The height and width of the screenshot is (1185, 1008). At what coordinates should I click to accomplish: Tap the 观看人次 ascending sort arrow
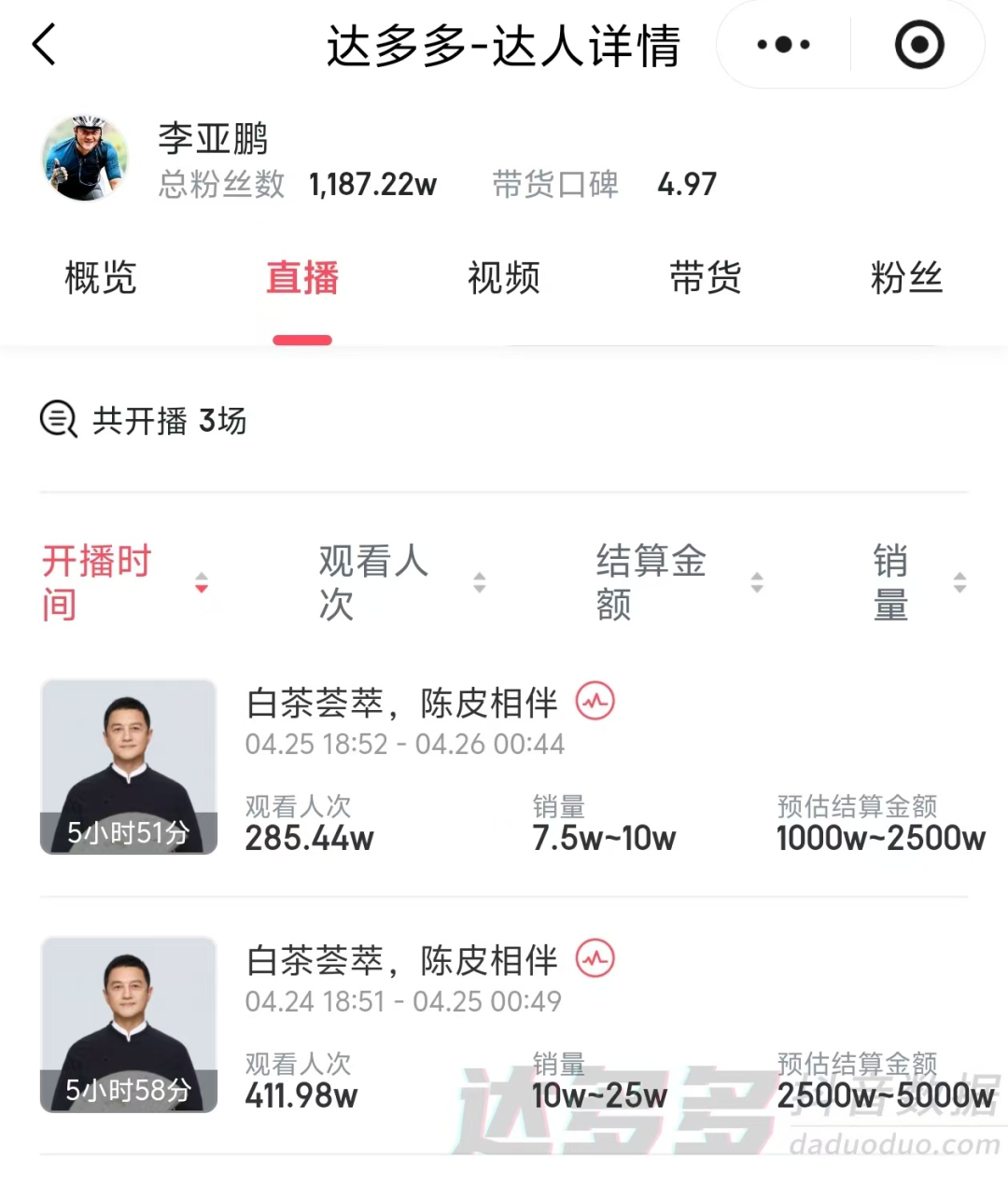(x=479, y=576)
